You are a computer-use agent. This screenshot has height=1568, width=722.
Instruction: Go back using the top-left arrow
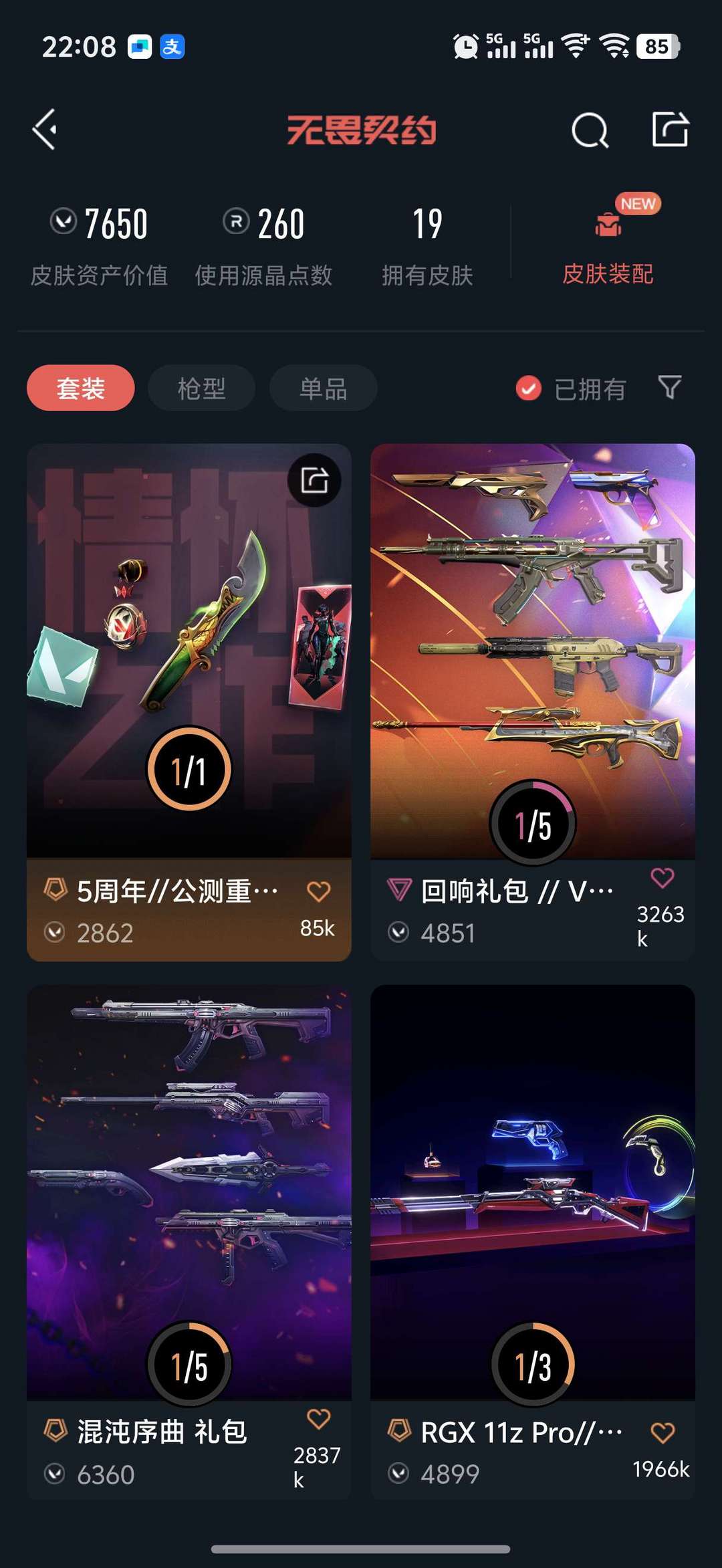coord(45,129)
